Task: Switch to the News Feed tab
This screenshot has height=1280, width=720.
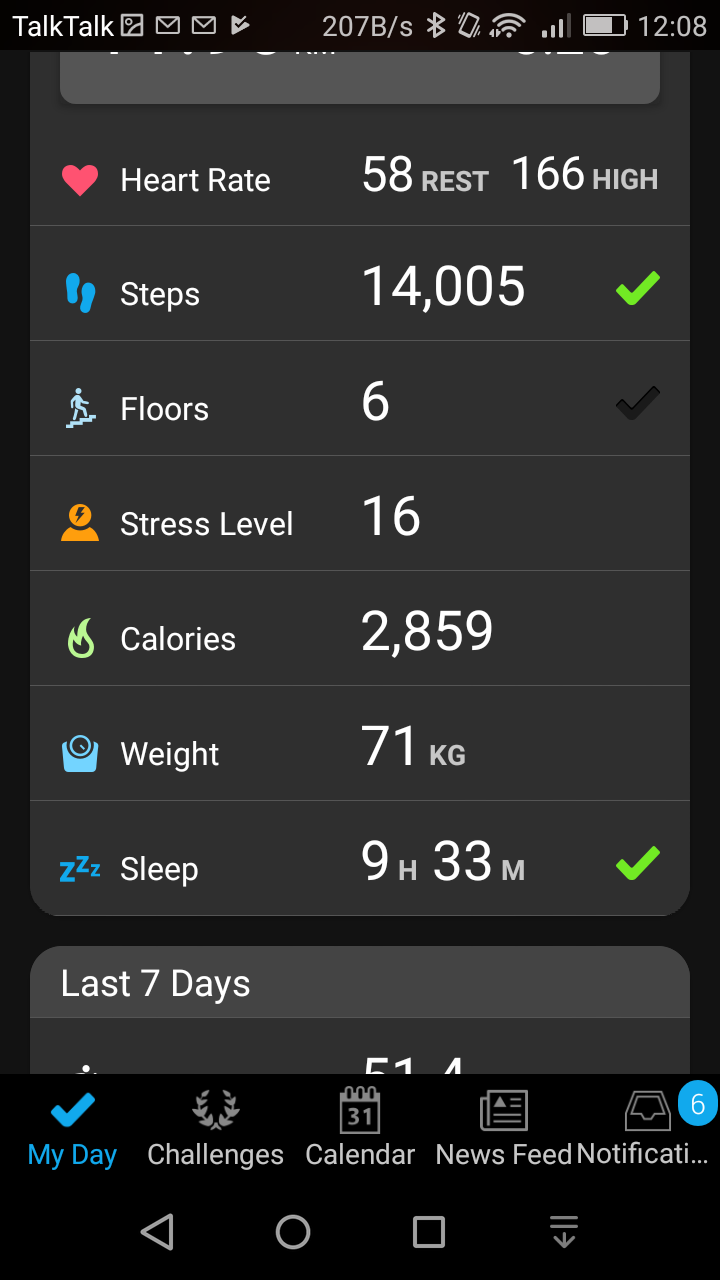Action: 504,1130
